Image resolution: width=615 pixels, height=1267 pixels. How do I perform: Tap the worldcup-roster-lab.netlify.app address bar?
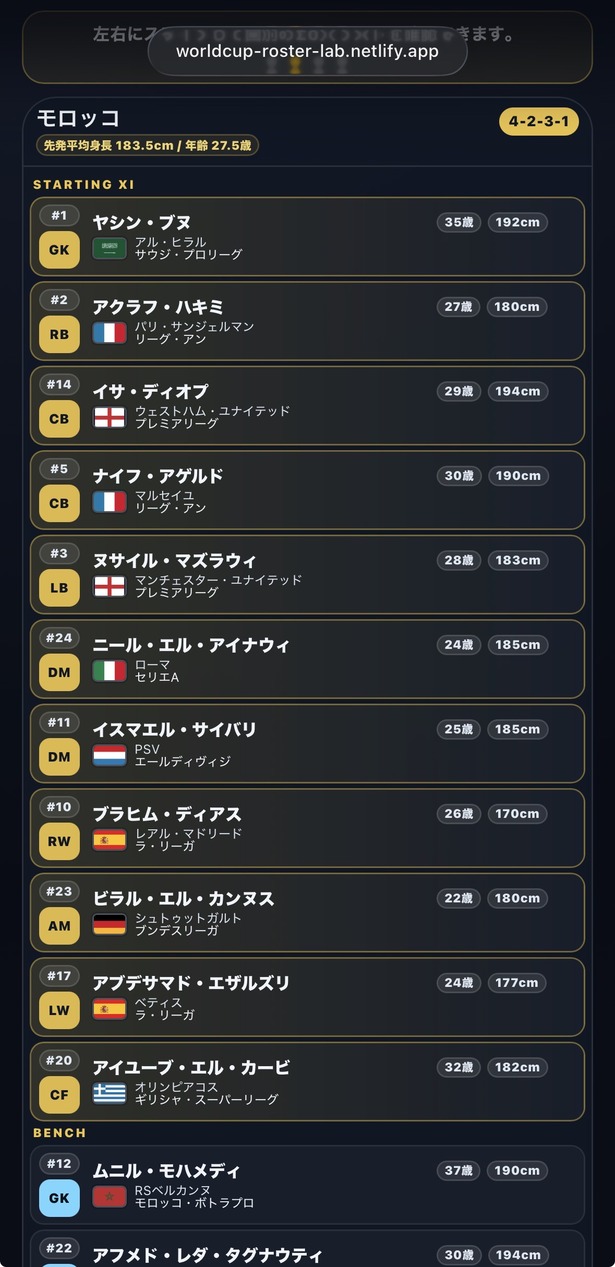tap(307, 51)
